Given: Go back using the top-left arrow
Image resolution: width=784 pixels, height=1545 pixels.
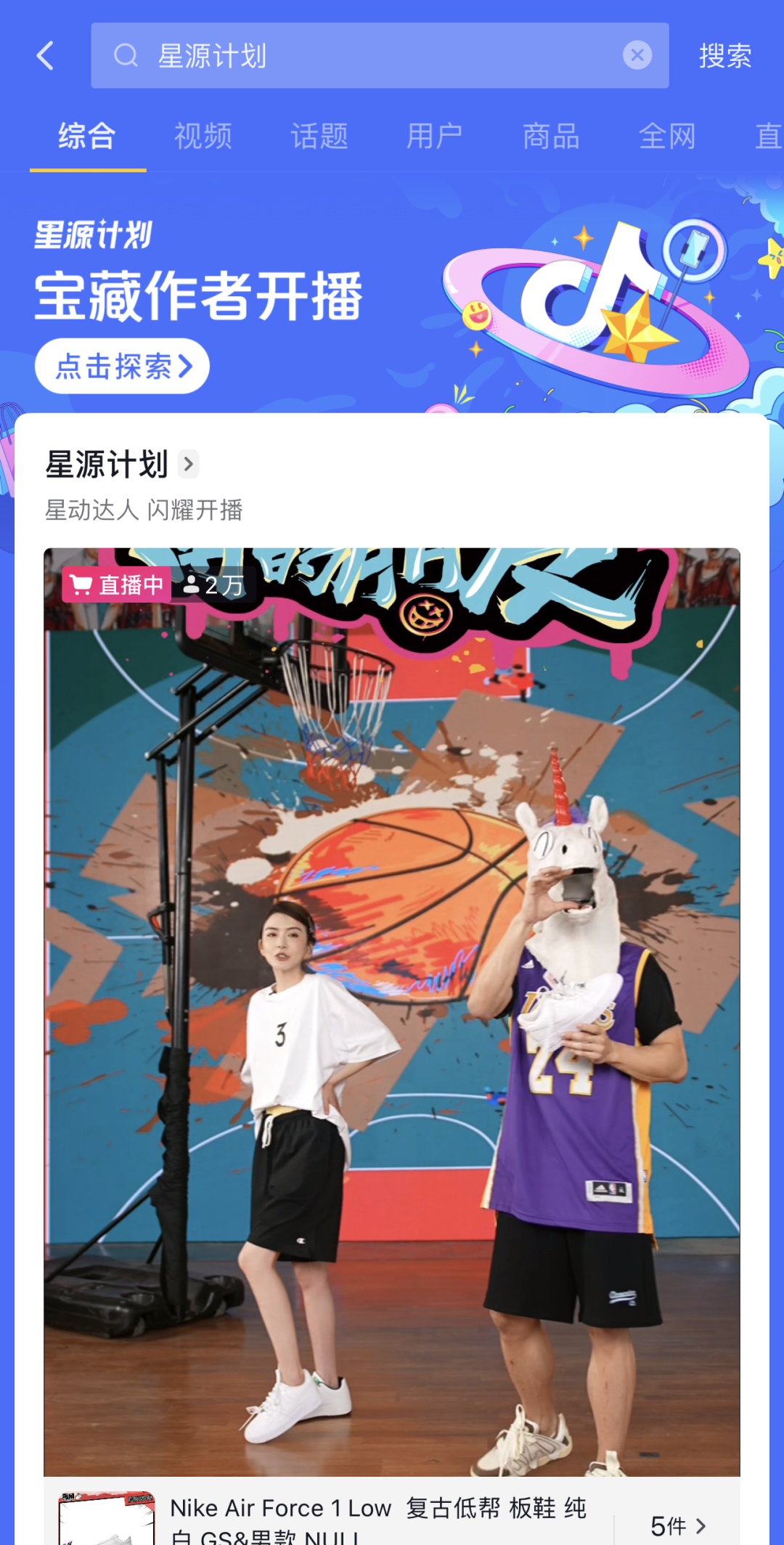Looking at the screenshot, I should [45, 56].
